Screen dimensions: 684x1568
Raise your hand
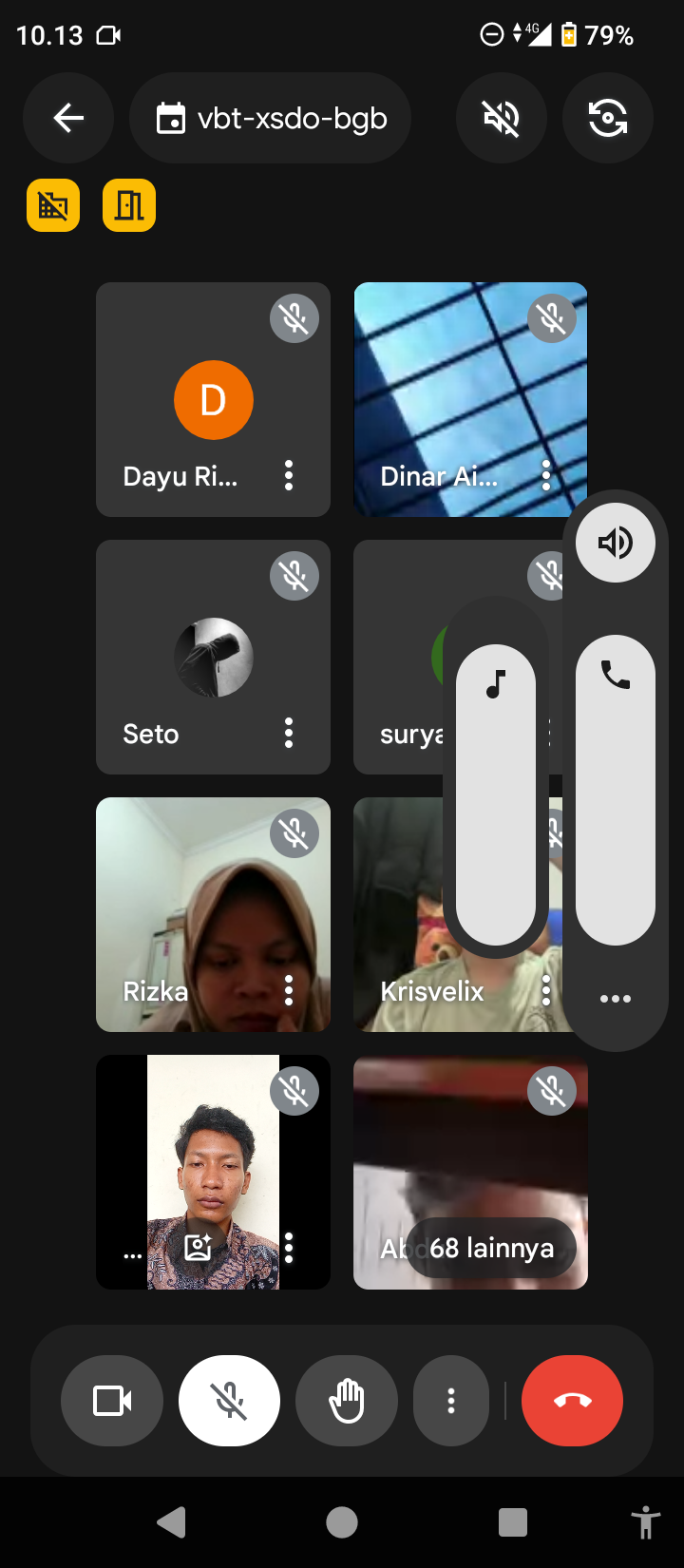coord(347,1401)
